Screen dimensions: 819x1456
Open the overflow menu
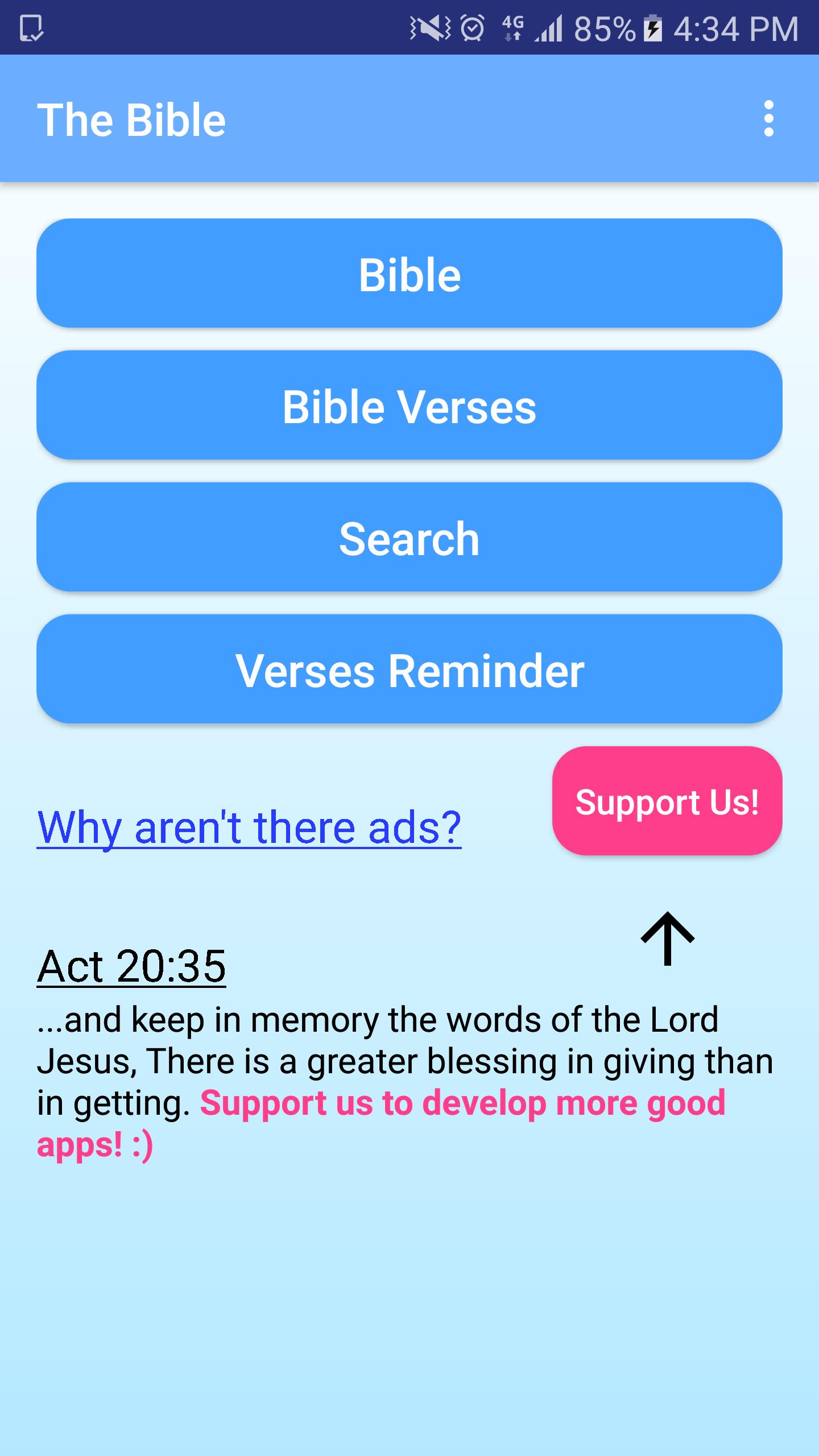[x=768, y=119]
